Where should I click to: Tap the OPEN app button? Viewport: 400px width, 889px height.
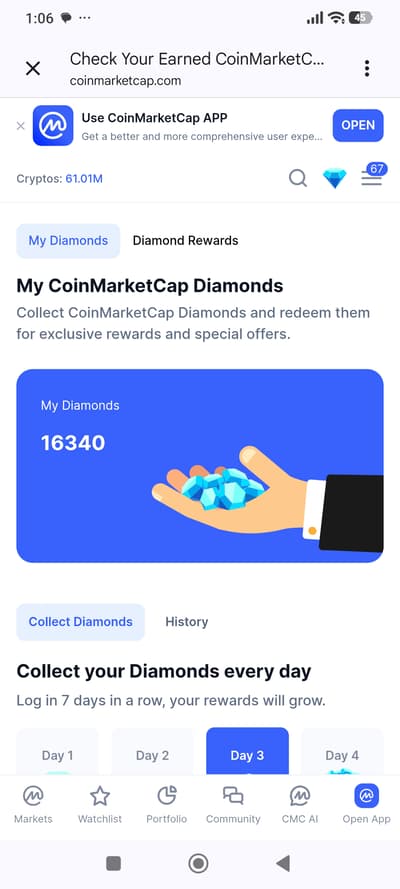(x=358, y=125)
